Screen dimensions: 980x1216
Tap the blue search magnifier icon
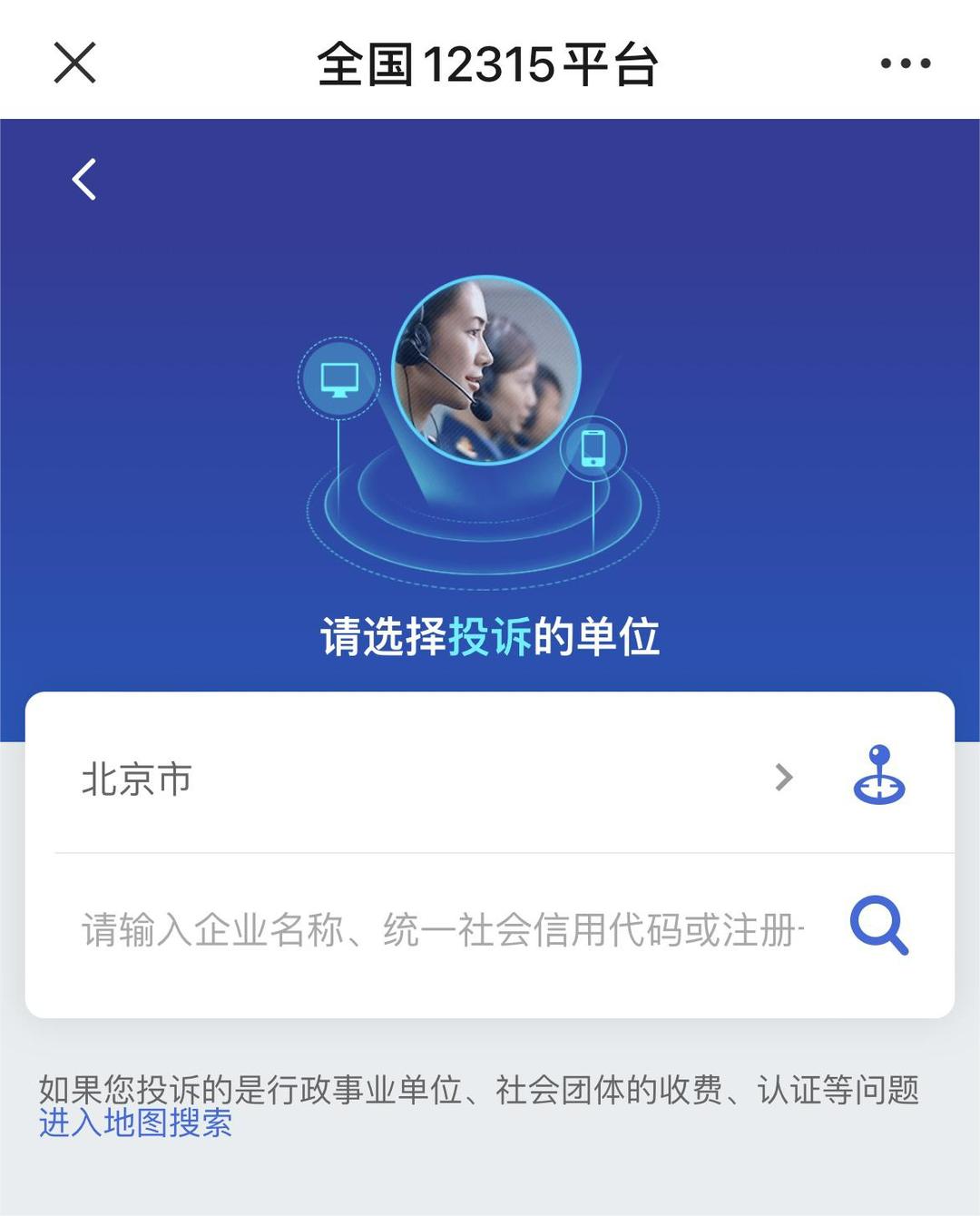[x=877, y=922]
